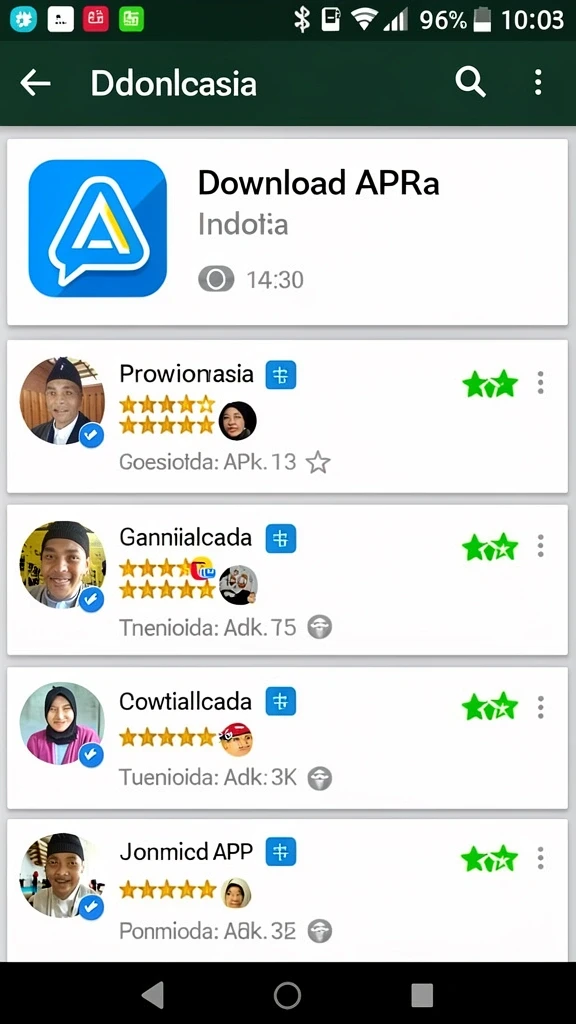Open the recent apps view
This screenshot has height=1024, width=576.
(422, 995)
